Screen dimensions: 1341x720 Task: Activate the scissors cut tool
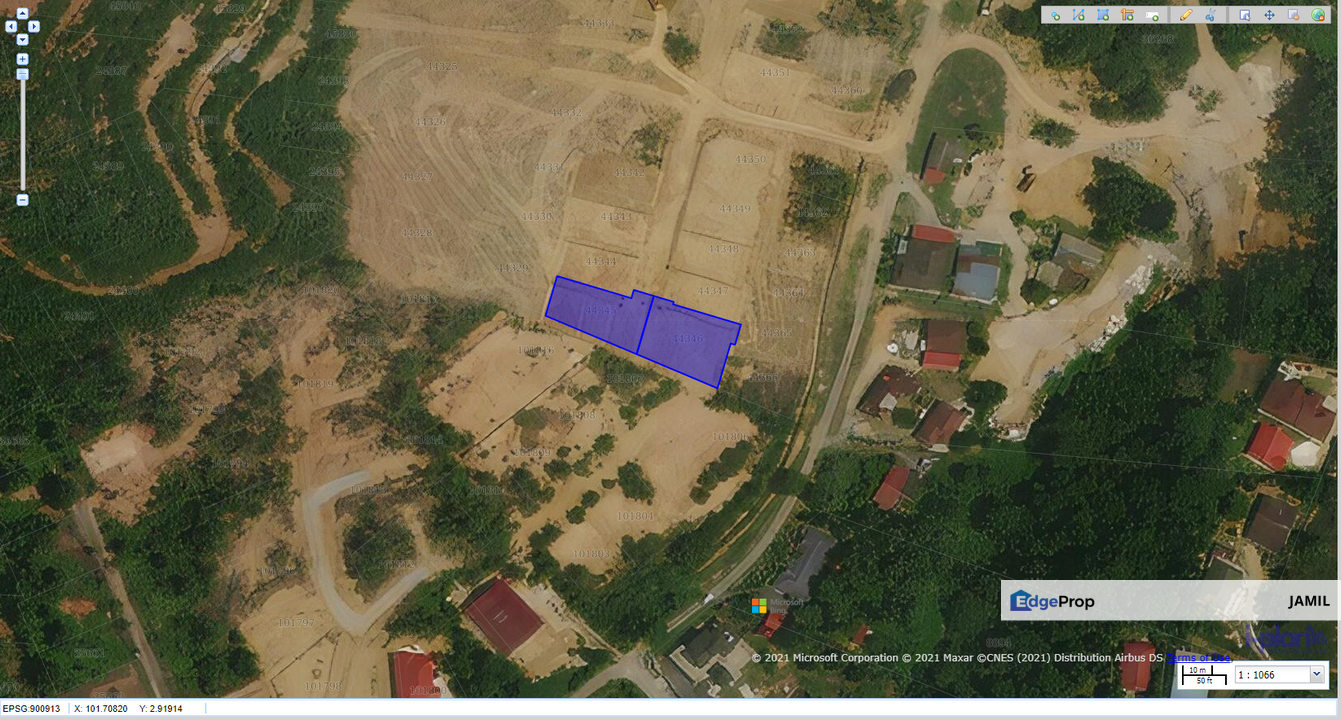point(1210,15)
